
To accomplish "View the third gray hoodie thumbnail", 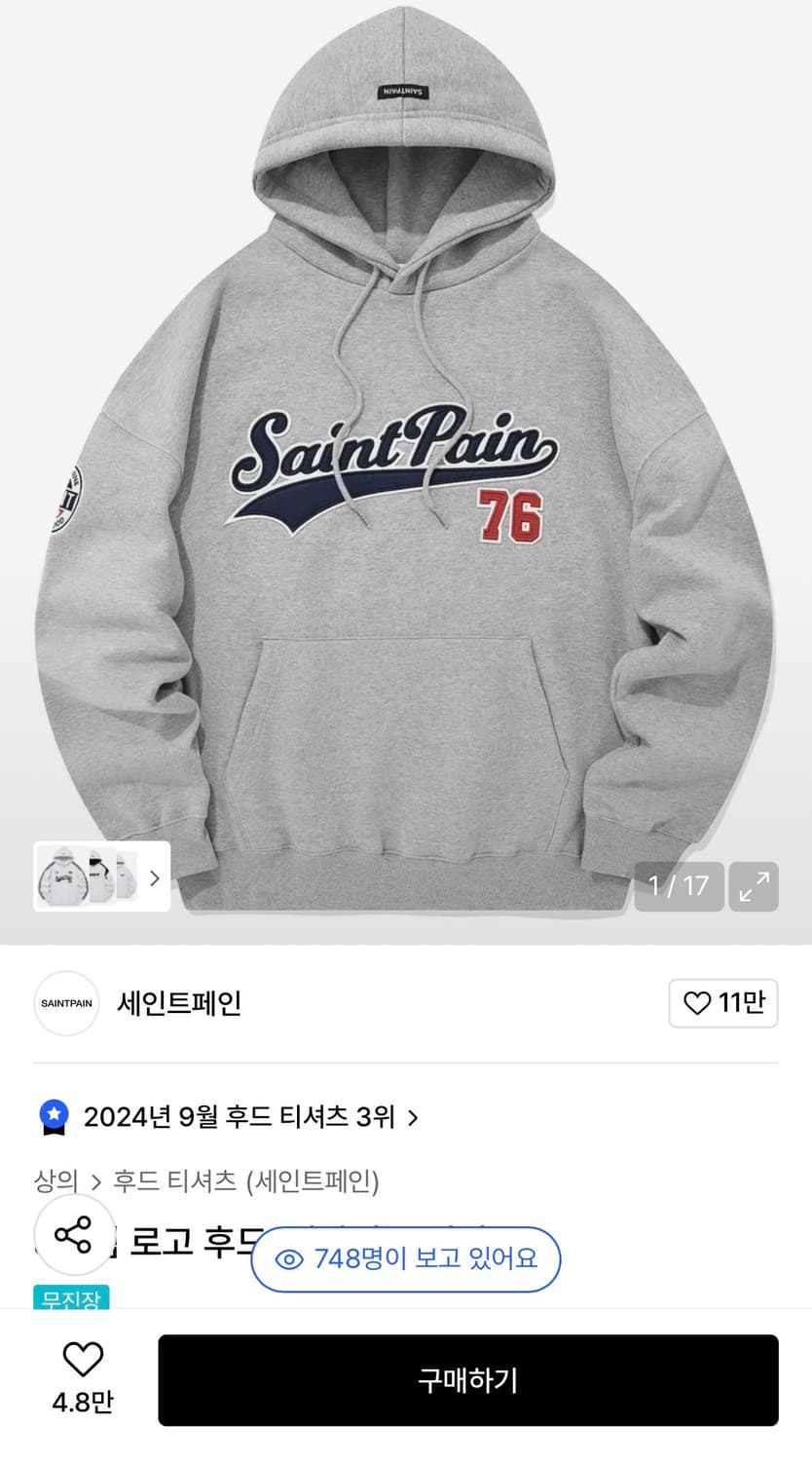I will [x=130, y=877].
